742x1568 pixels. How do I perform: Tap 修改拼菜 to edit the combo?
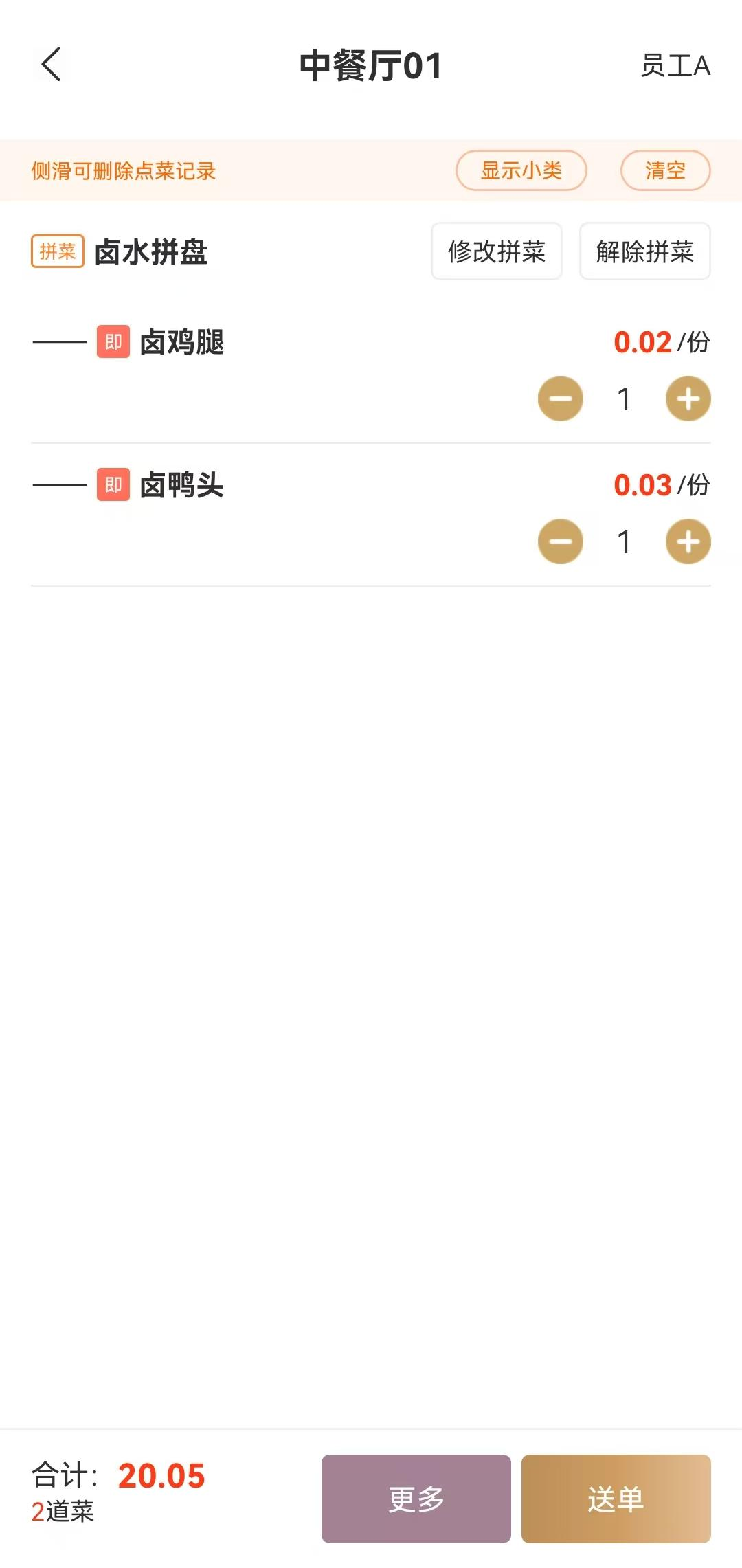point(497,251)
